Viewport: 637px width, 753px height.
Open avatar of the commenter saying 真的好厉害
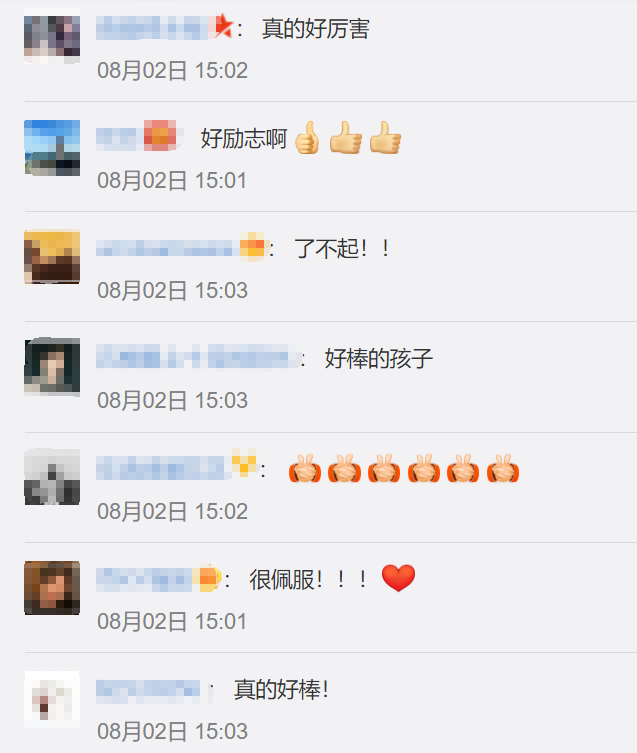(x=52, y=36)
